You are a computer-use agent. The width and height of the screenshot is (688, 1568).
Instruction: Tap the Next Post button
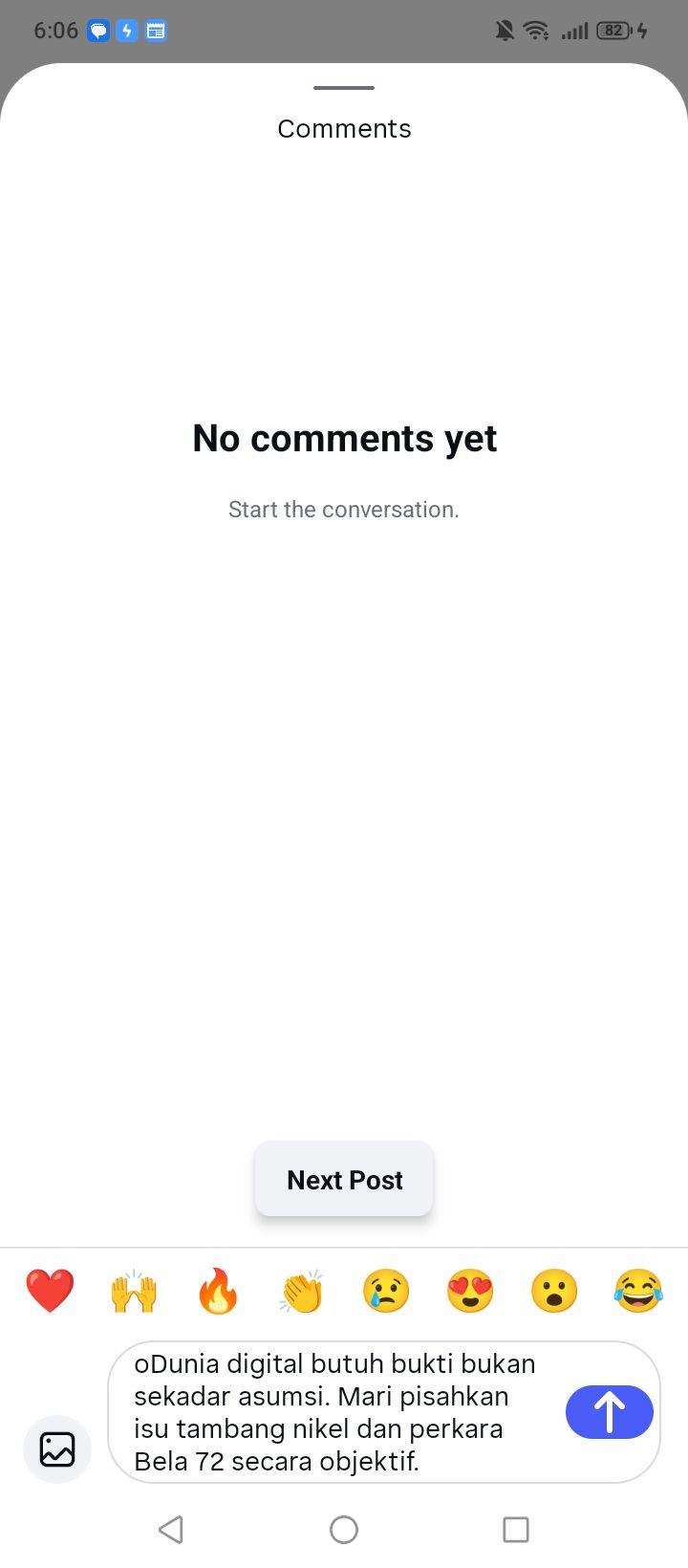click(x=344, y=1179)
